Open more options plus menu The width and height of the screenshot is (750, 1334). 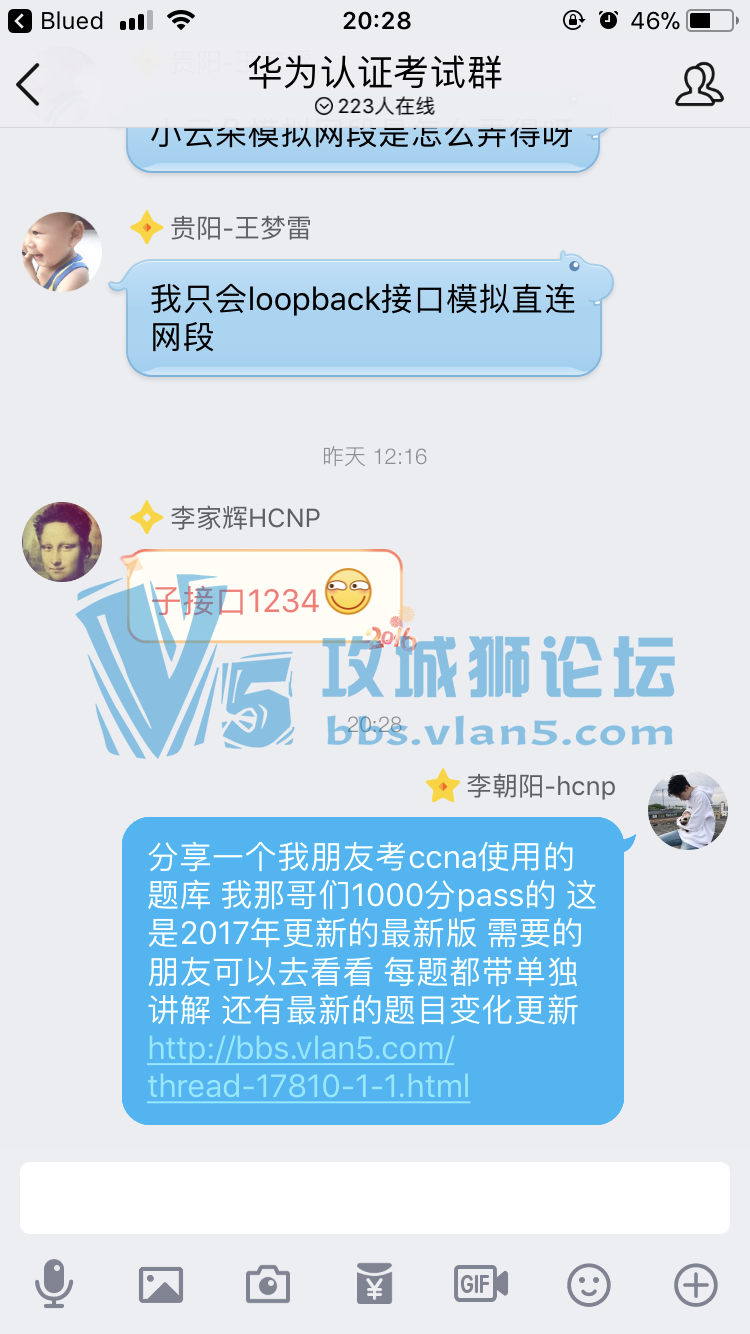(696, 1283)
